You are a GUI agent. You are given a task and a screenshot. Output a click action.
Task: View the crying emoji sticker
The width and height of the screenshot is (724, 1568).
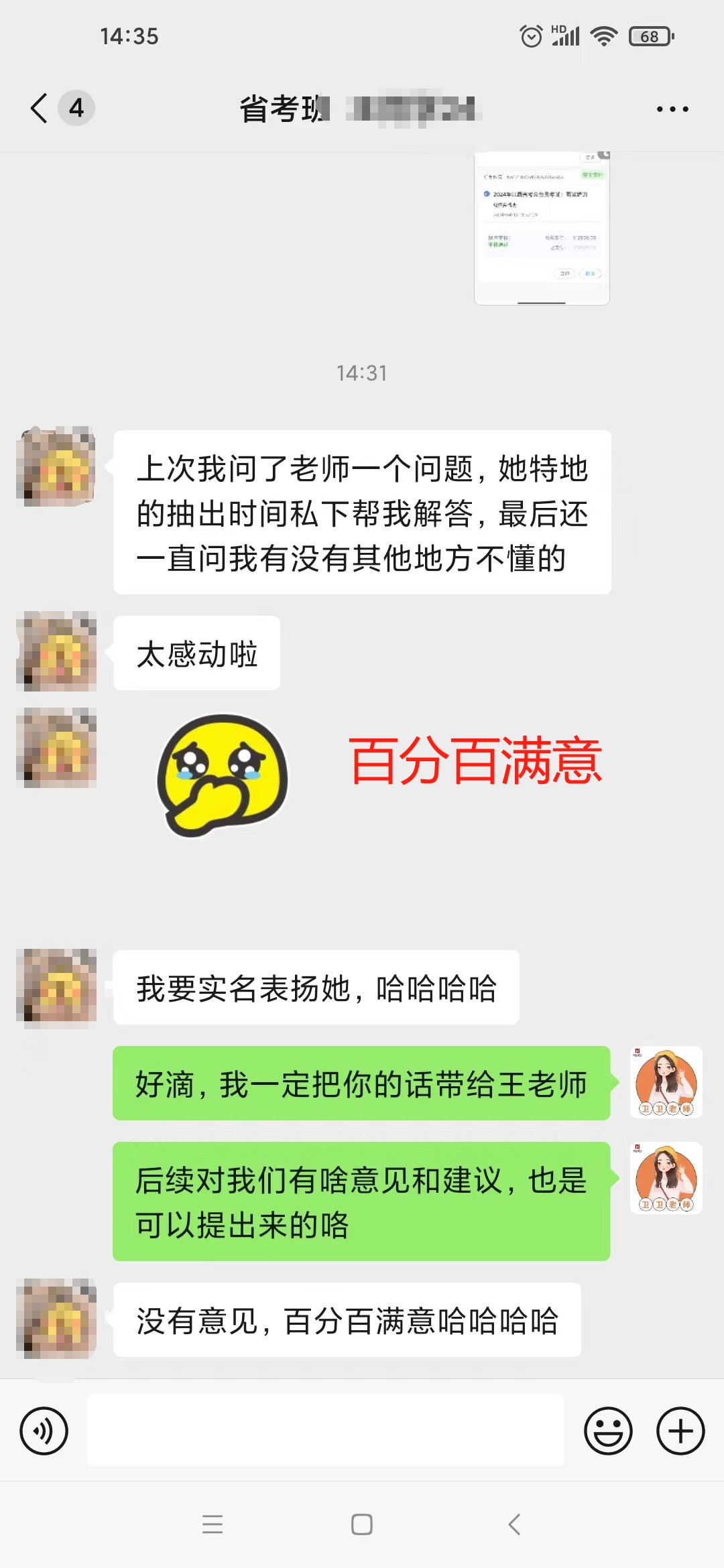click(x=222, y=775)
